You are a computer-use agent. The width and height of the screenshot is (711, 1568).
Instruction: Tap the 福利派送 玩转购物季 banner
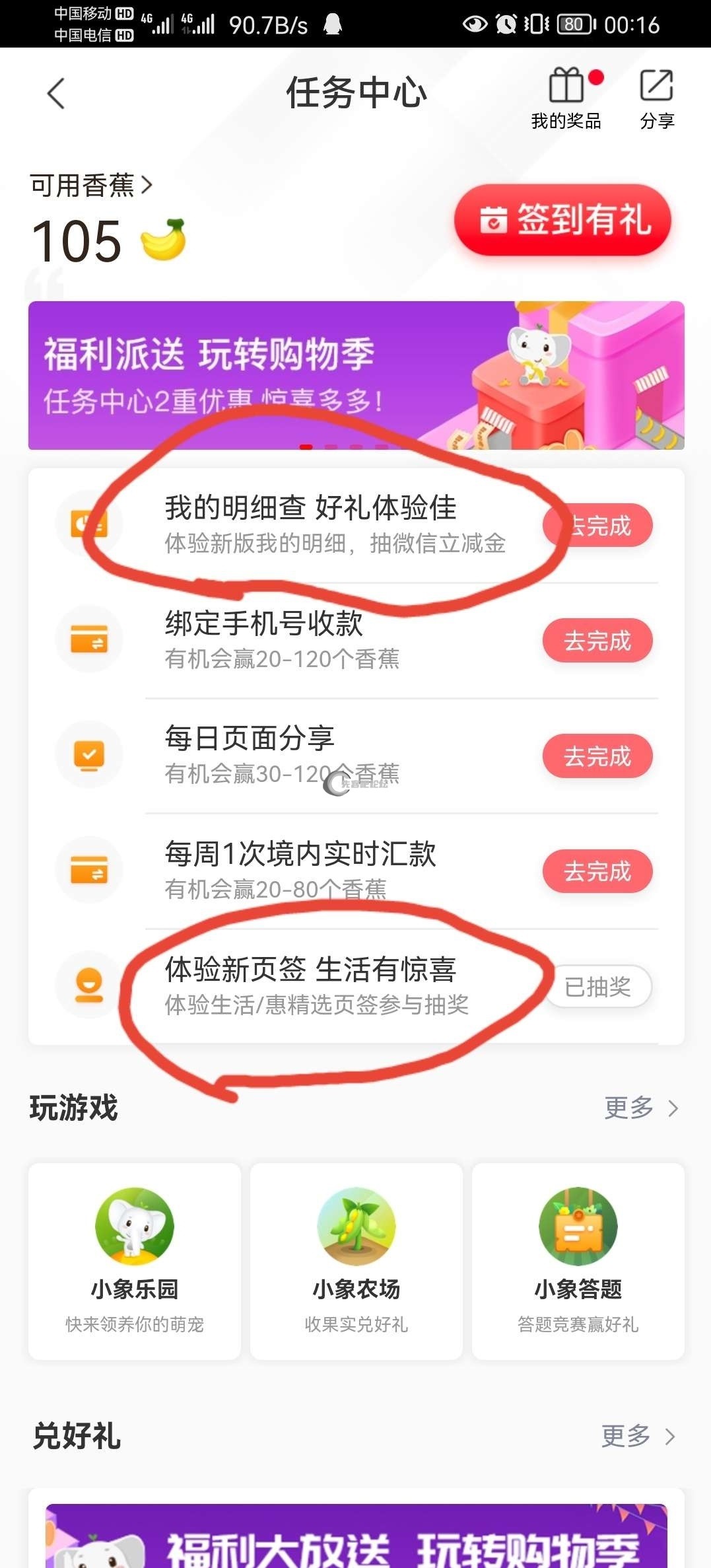[x=356, y=374]
